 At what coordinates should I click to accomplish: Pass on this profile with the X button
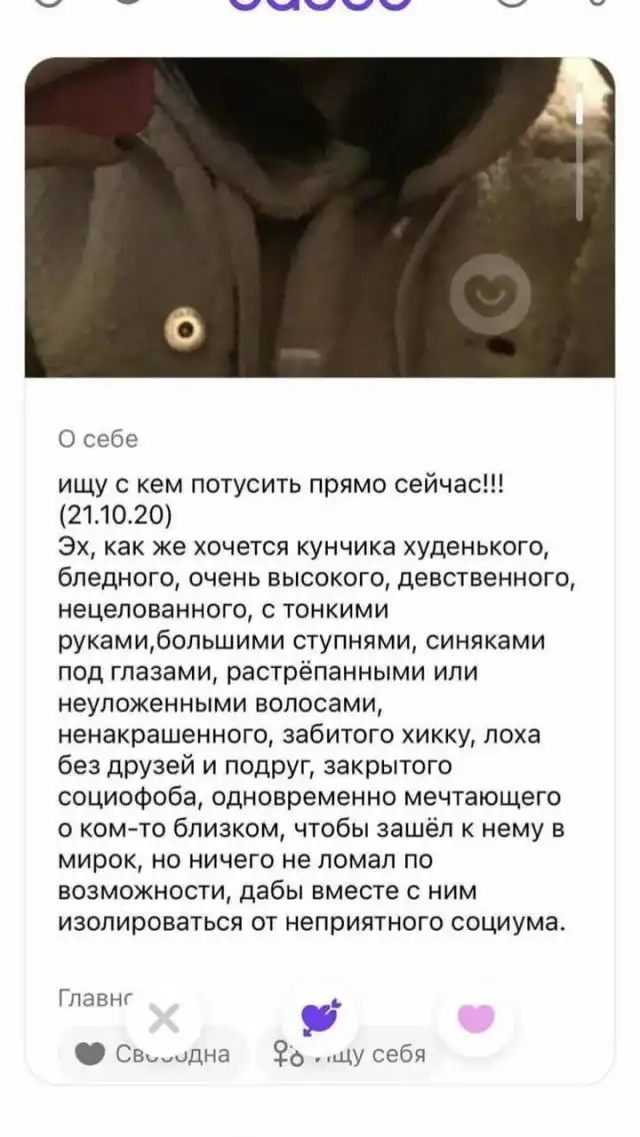click(164, 1019)
